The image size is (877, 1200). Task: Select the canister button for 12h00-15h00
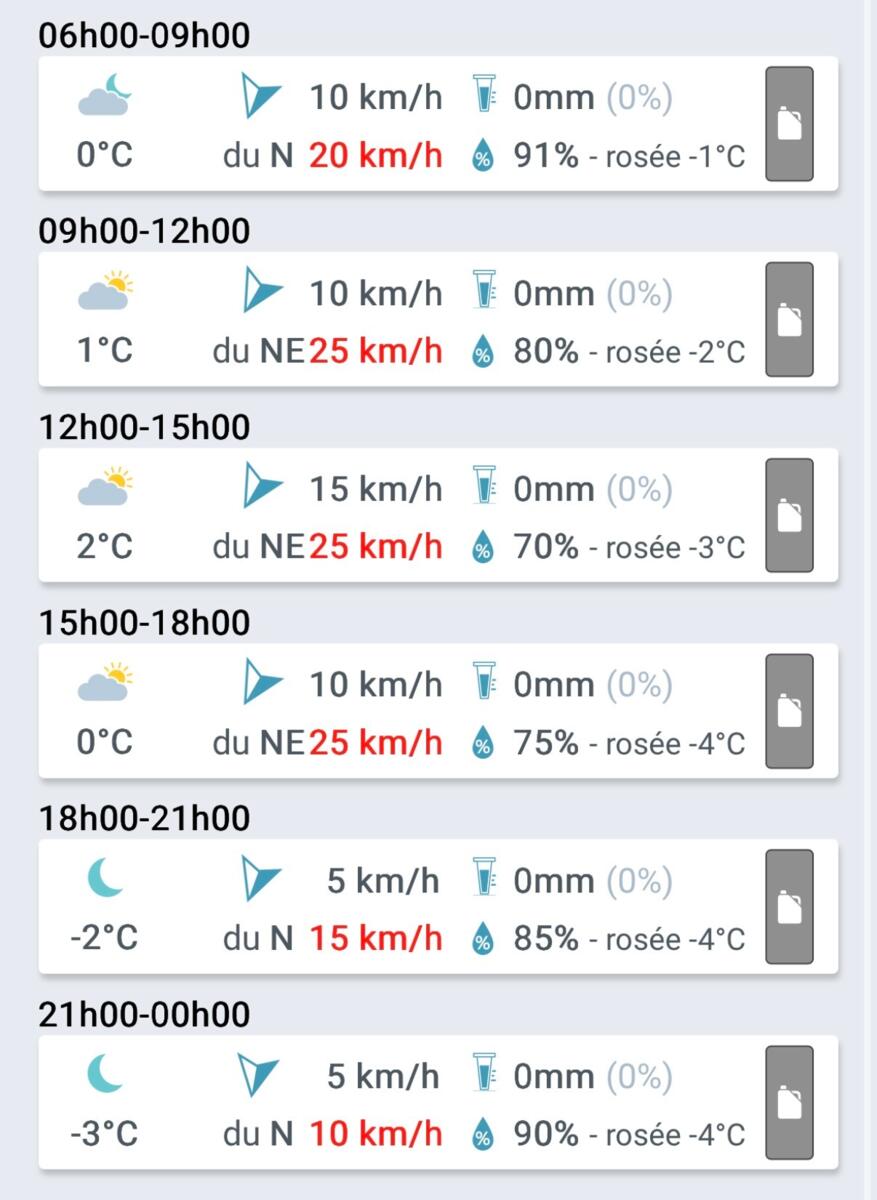click(x=789, y=516)
